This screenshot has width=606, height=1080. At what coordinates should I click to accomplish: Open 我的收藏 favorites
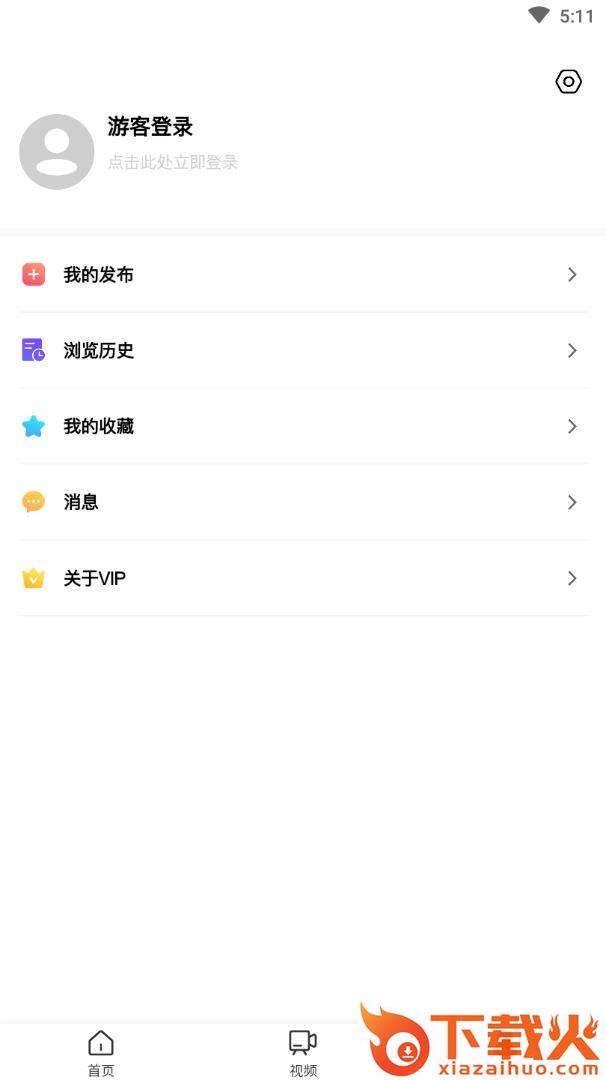pos(300,427)
